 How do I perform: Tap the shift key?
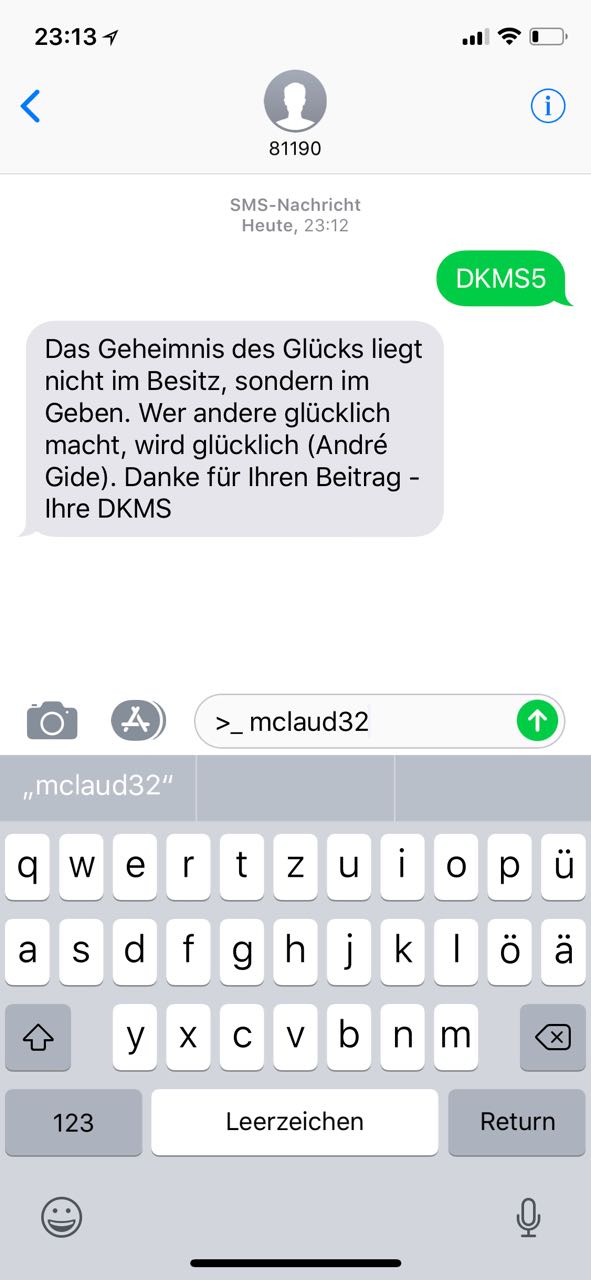pyautogui.click(x=38, y=1037)
